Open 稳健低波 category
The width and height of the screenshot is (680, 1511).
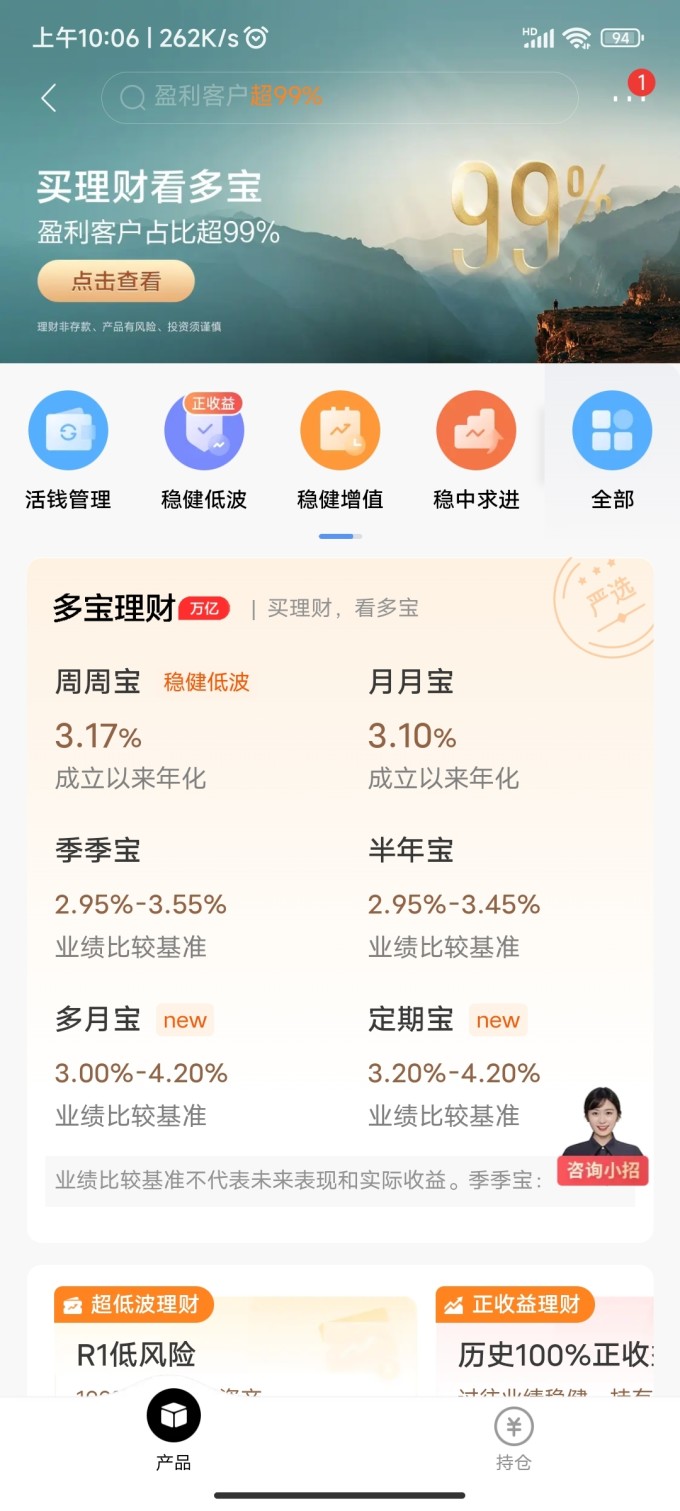204,451
